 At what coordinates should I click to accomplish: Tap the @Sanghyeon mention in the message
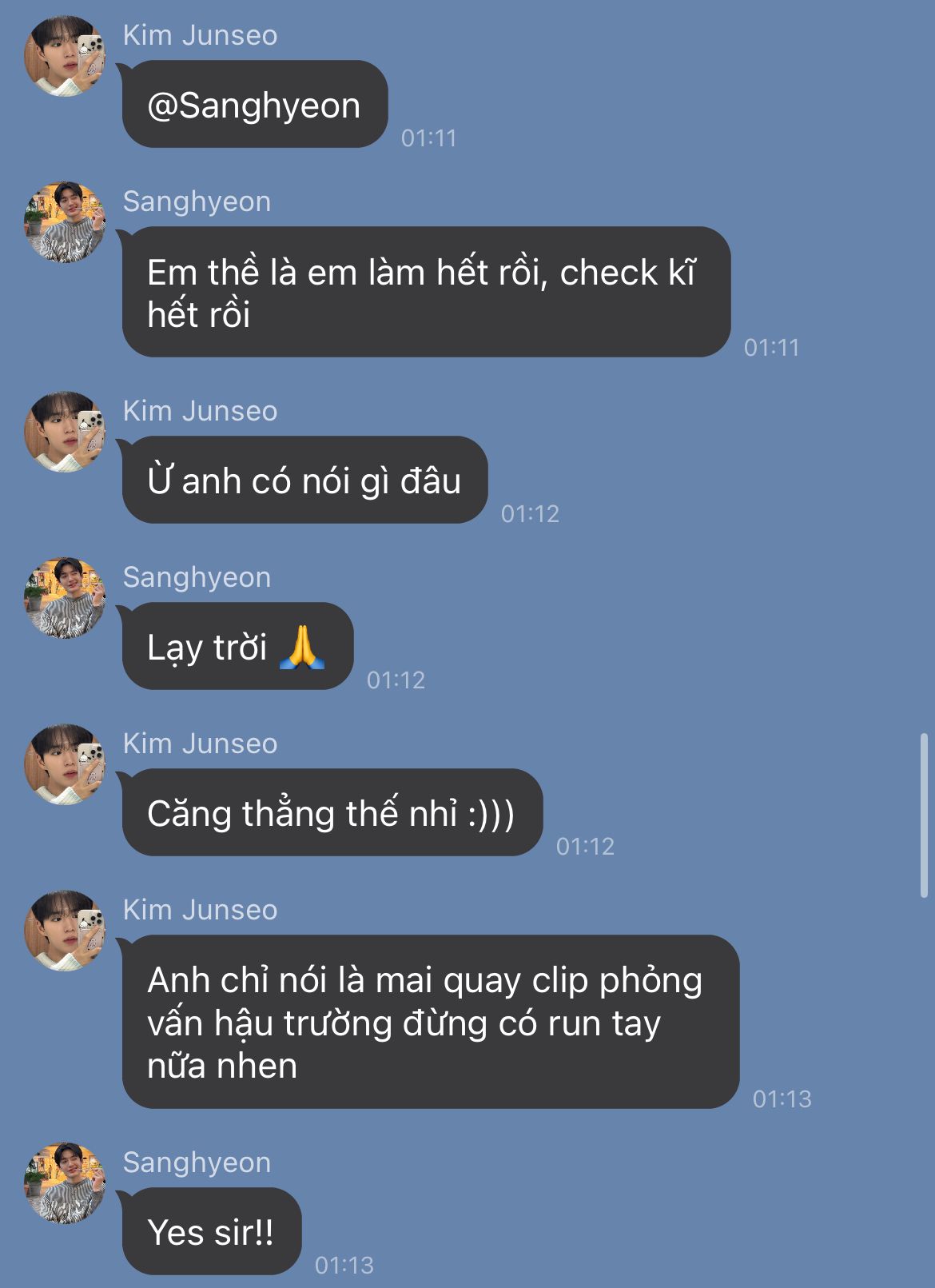tap(253, 106)
